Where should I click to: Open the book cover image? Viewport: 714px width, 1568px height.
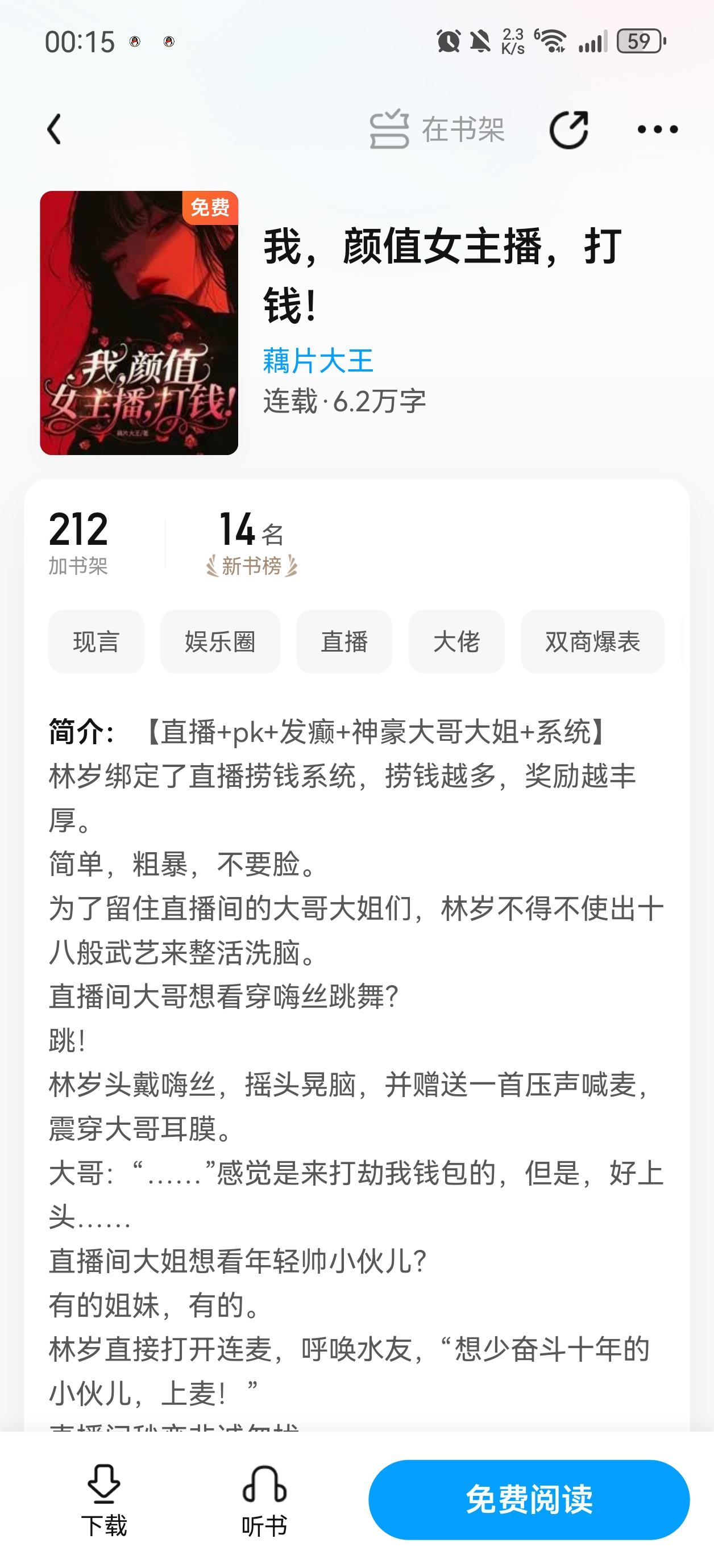click(139, 323)
